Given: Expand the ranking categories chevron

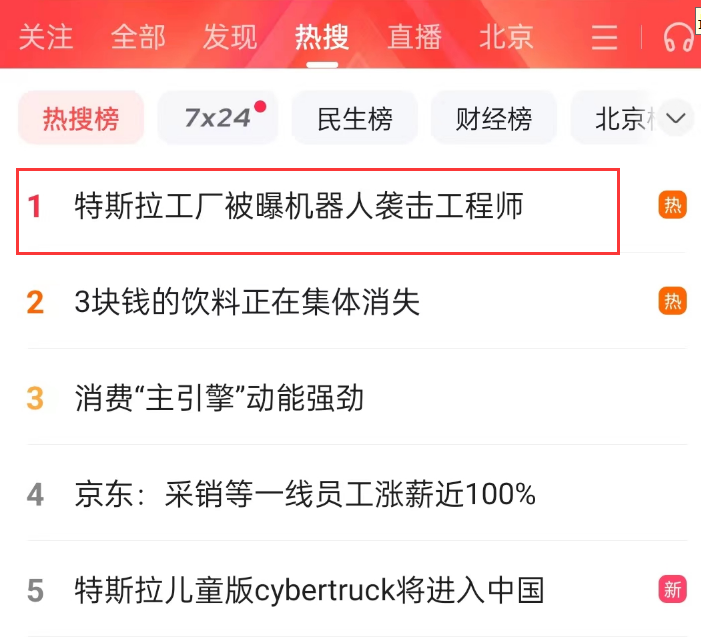Looking at the screenshot, I should tap(676, 118).
